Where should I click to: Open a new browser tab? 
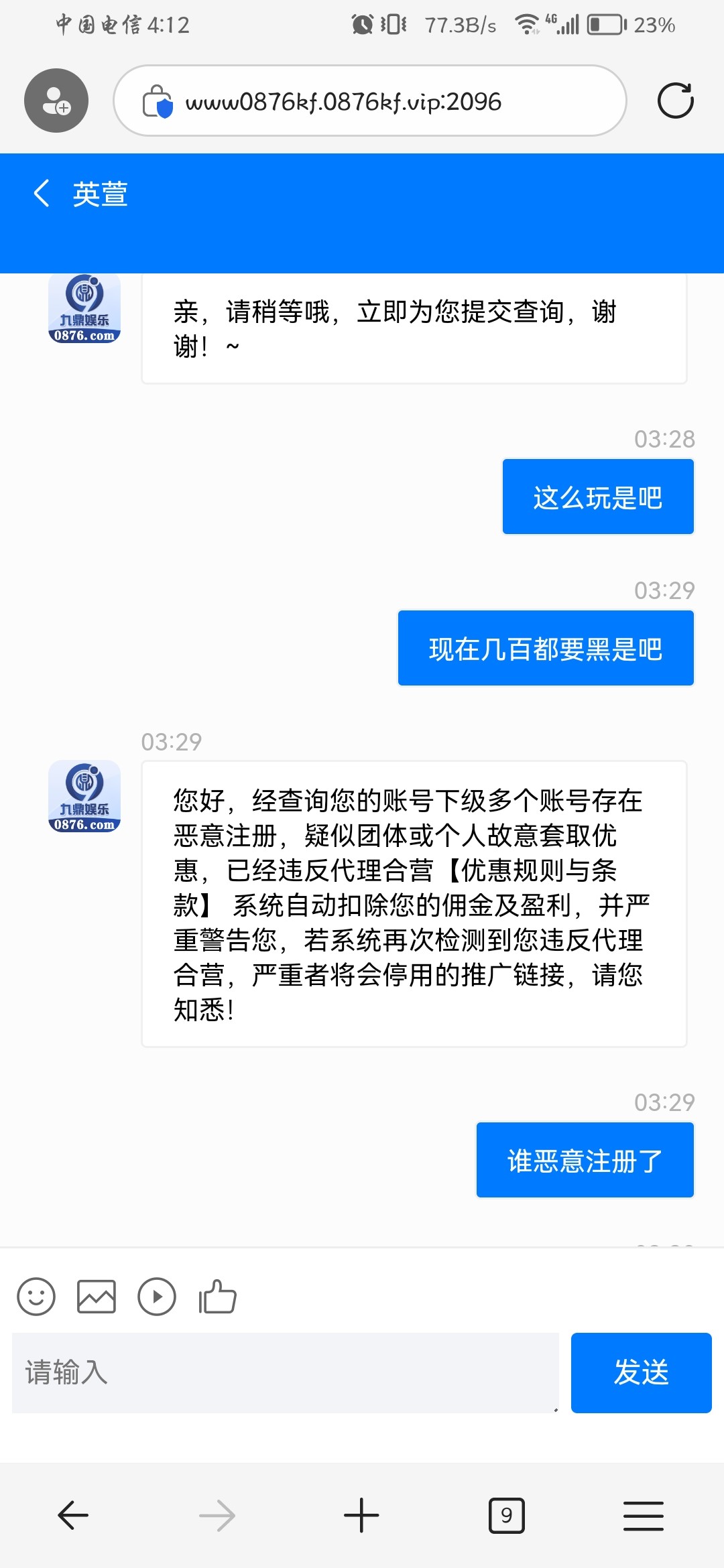pyautogui.click(x=361, y=1516)
